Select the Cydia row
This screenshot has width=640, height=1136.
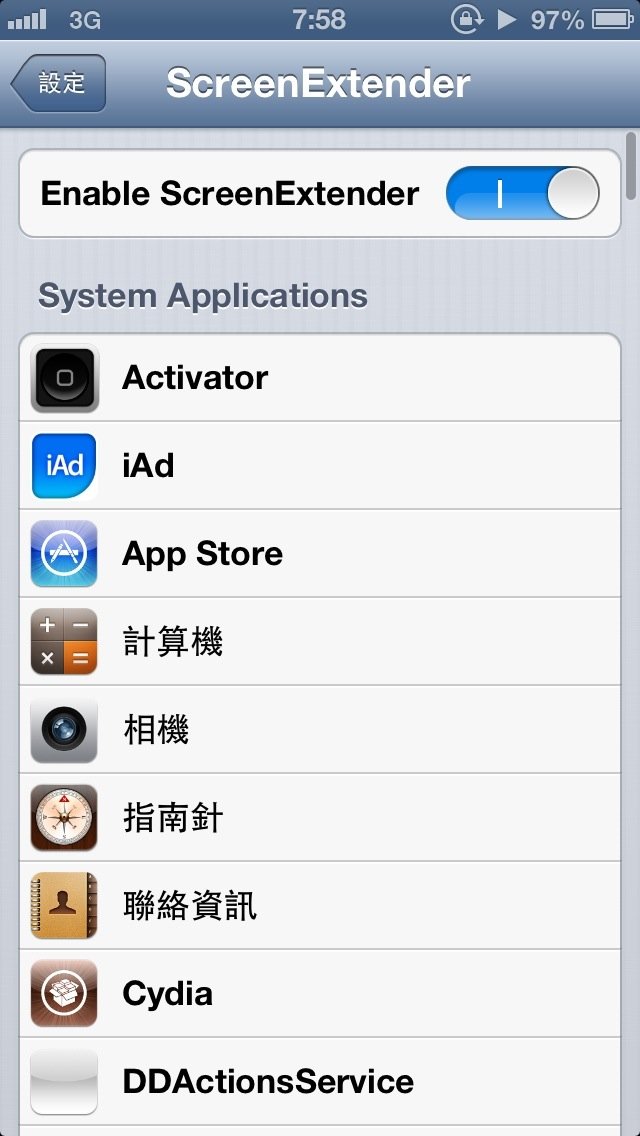point(320,994)
